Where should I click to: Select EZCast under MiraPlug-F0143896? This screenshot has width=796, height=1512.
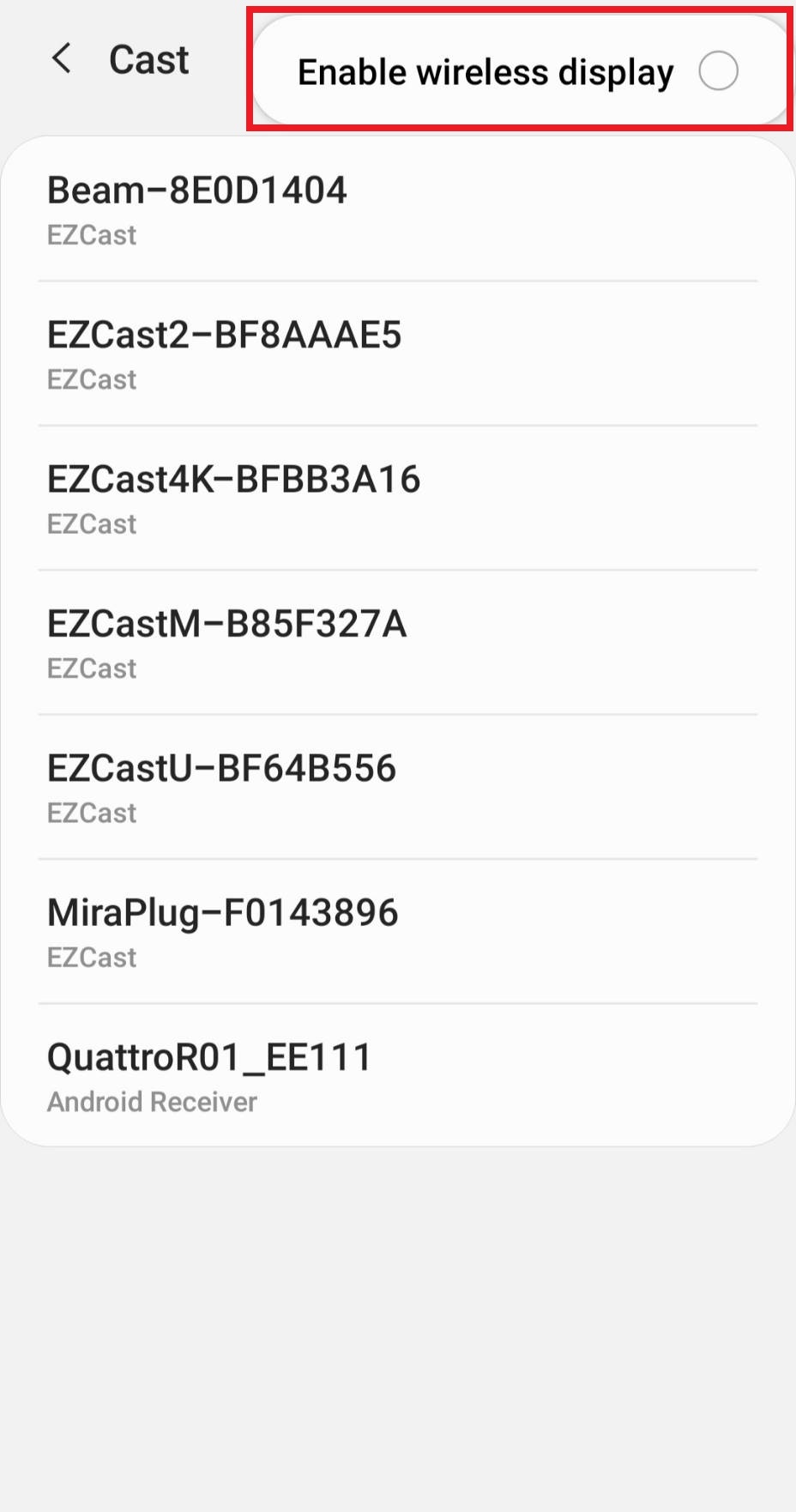92,957
